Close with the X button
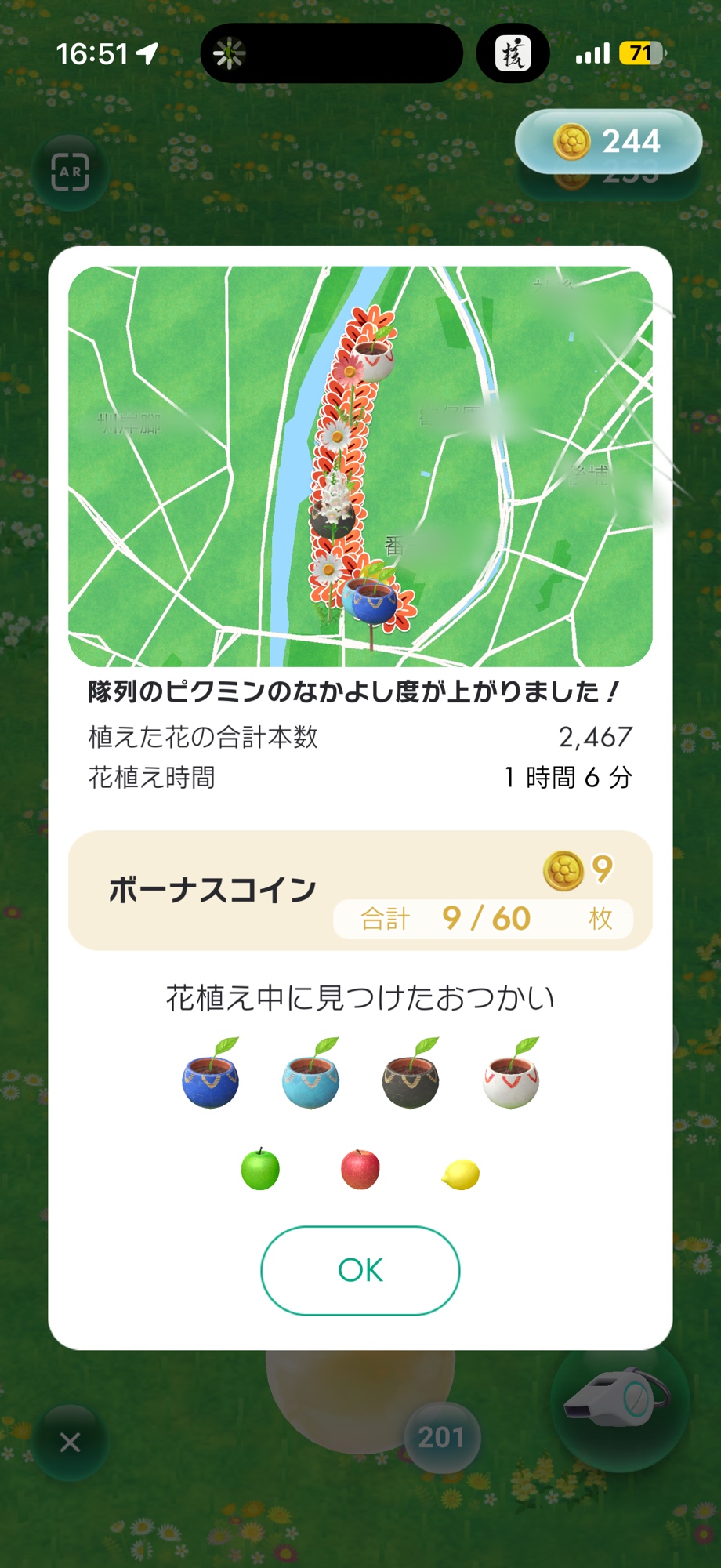The width and height of the screenshot is (721, 1568). [x=71, y=1442]
